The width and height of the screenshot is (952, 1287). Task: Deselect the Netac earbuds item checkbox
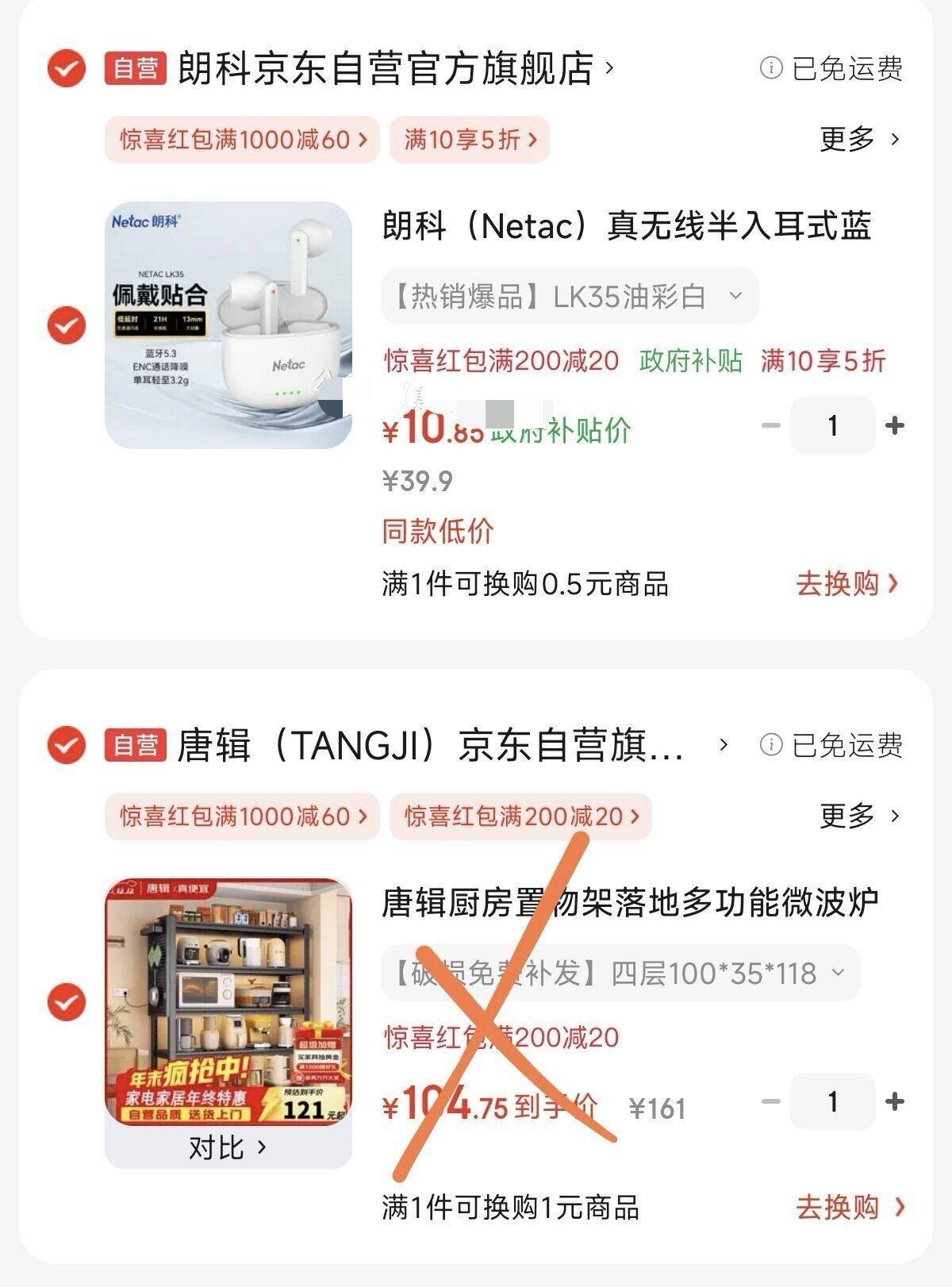point(67,325)
